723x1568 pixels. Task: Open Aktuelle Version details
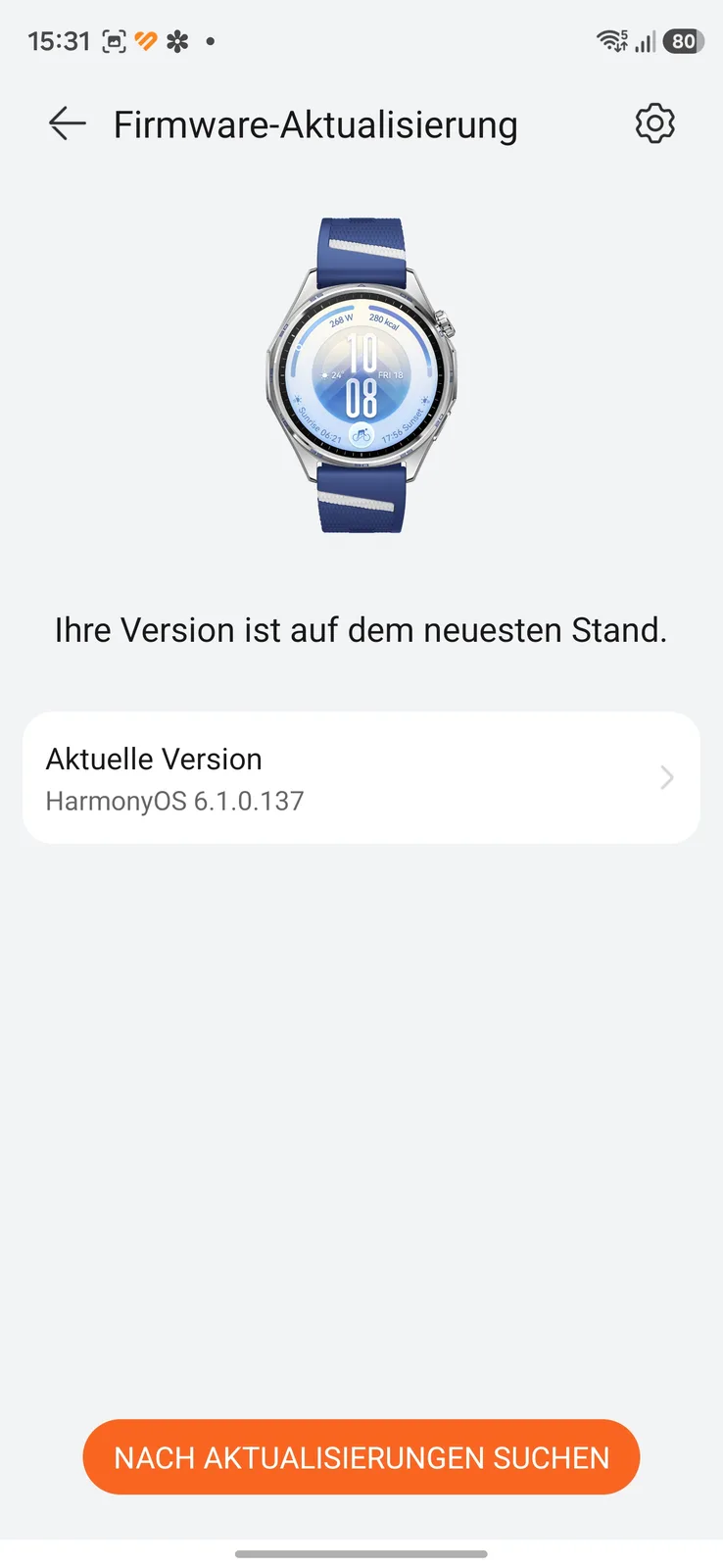click(x=361, y=778)
